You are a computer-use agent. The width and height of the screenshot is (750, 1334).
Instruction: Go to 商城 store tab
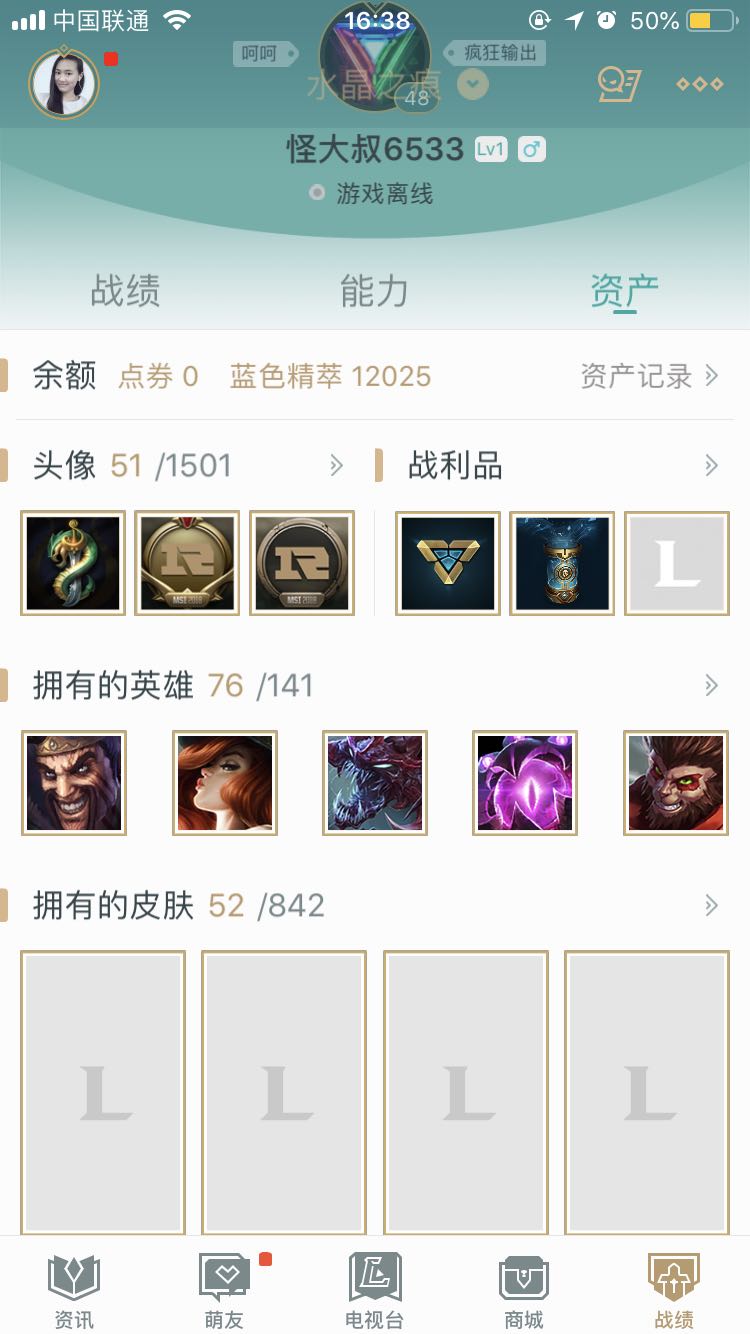(x=524, y=1290)
